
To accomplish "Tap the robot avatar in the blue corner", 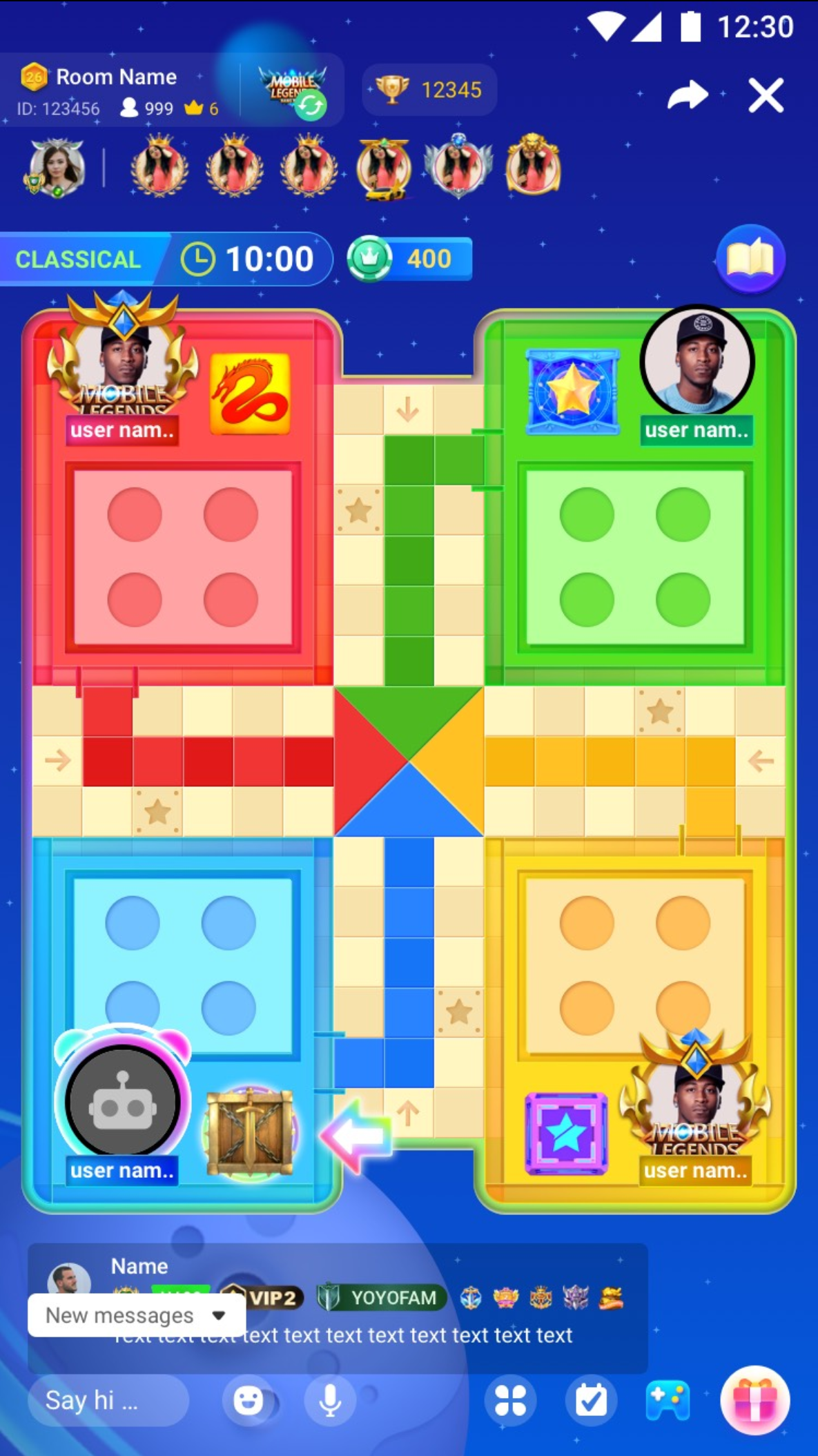I will tap(123, 1102).
